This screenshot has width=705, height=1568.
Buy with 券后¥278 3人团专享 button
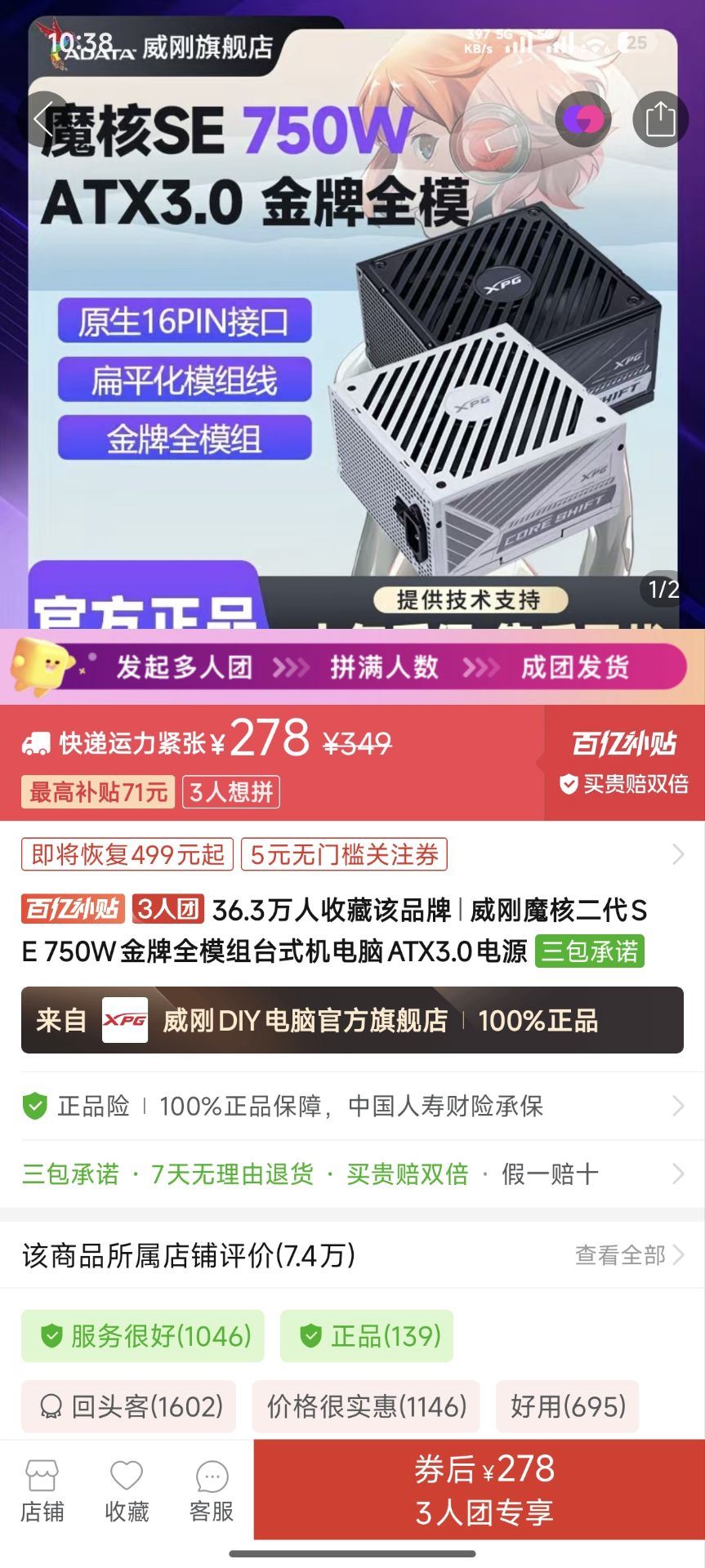point(482,1490)
